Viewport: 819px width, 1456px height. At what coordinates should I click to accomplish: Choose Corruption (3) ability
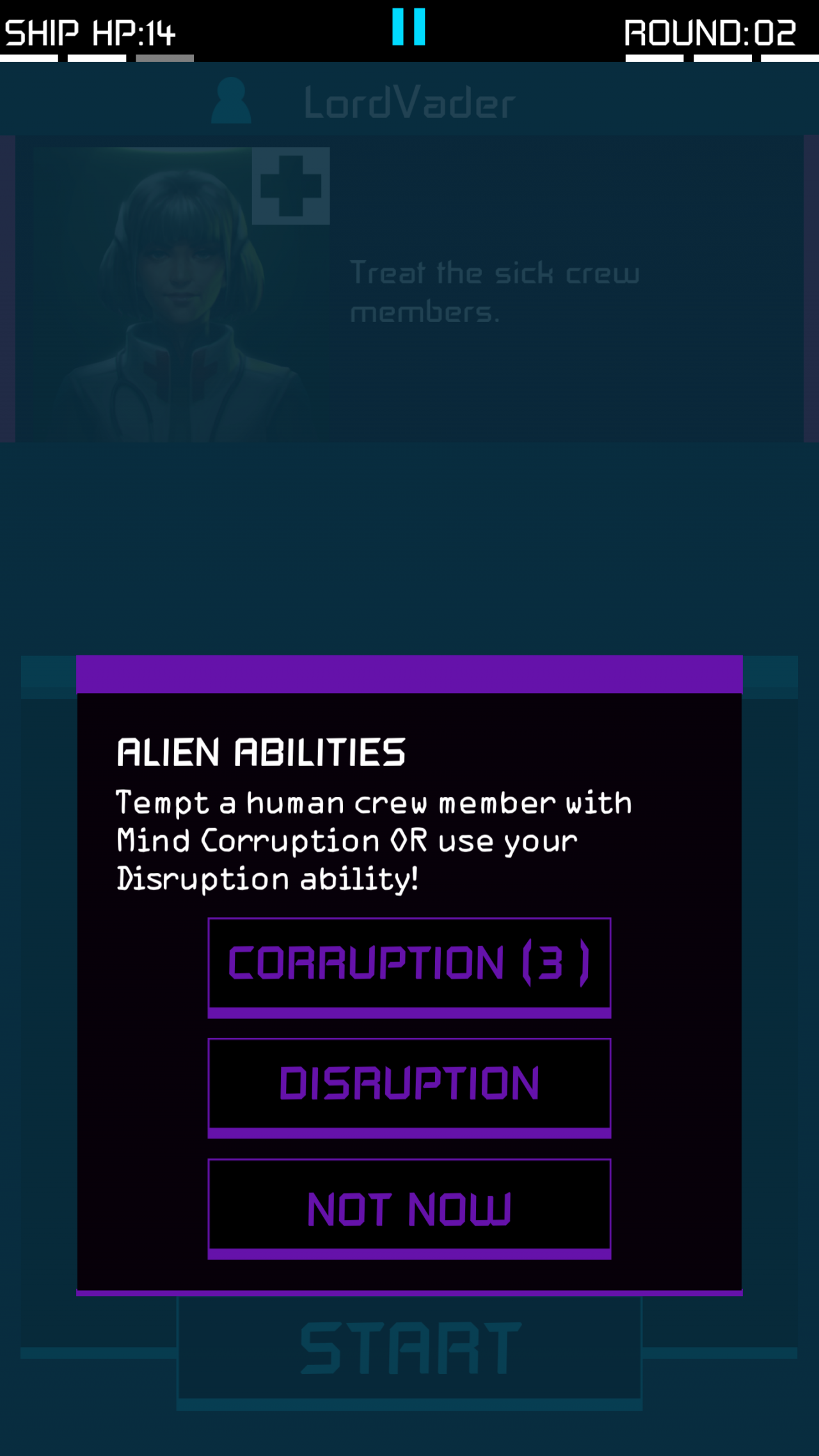pyautogui.click(x=409, y=967)
